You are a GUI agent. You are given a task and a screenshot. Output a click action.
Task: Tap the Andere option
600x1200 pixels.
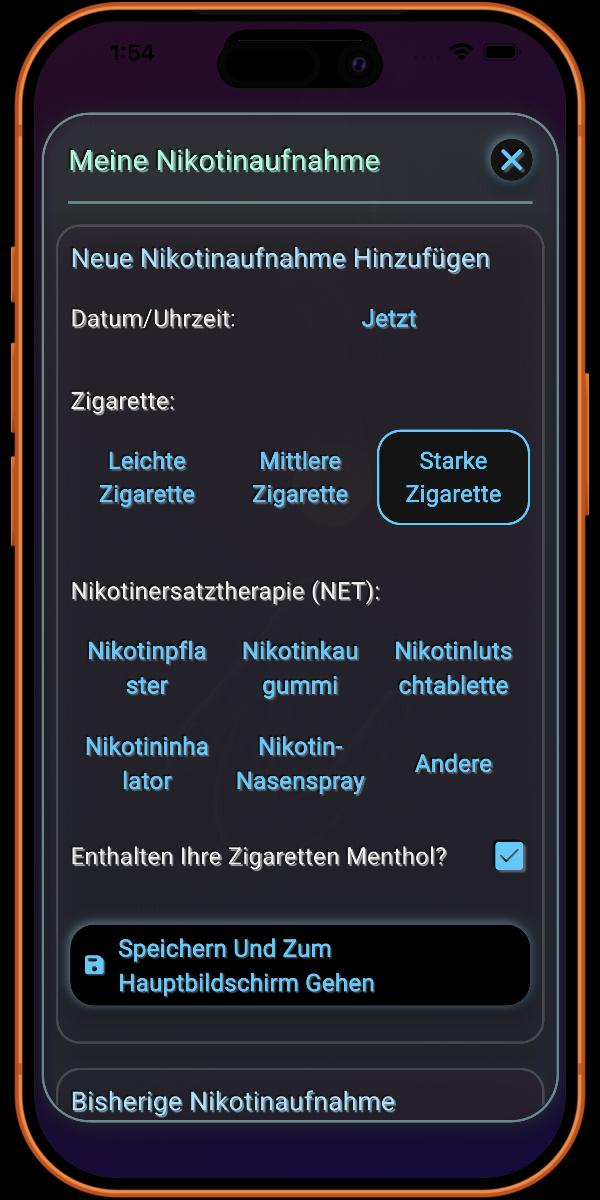(x=453, y=764)
